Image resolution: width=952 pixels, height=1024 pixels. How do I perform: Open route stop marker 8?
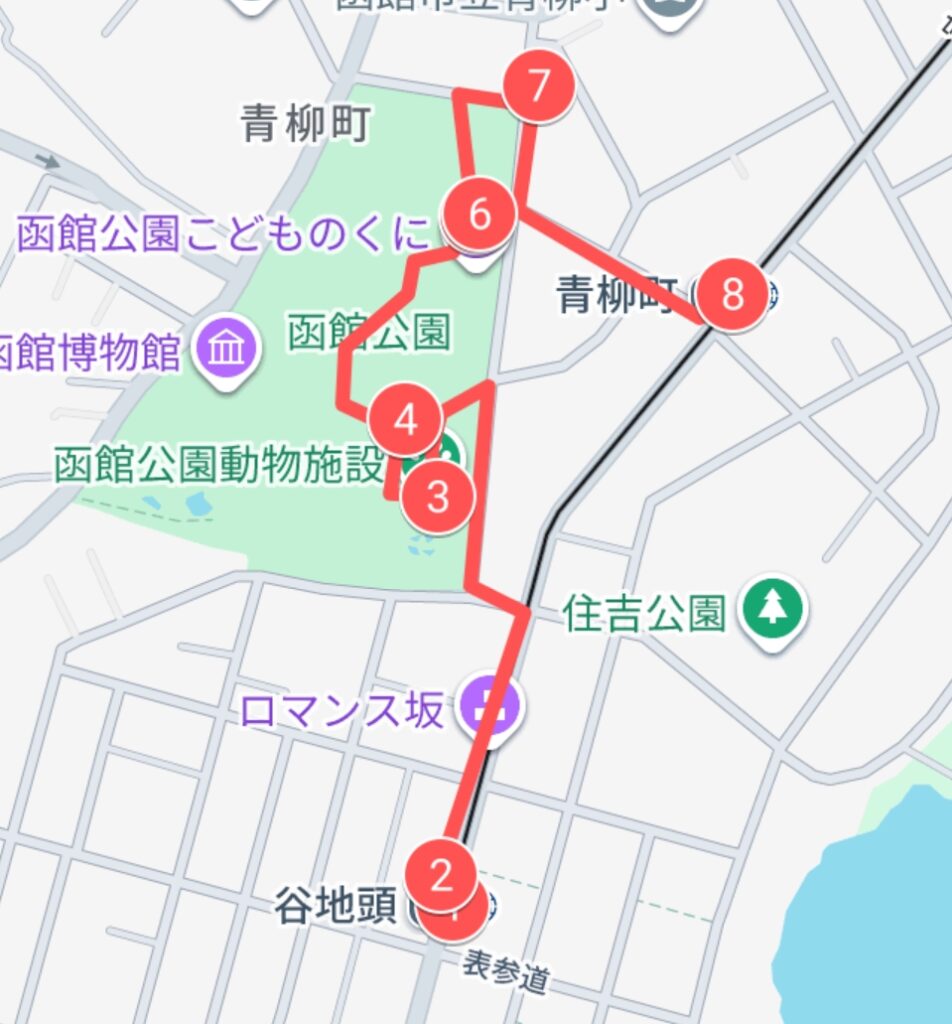pyautogui.click(x=732, y=293)
